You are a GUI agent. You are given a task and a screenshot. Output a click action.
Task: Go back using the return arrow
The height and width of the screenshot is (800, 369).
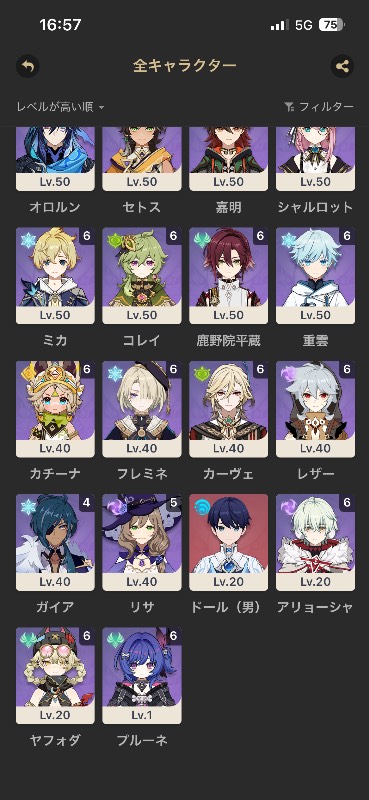(28, 66)
